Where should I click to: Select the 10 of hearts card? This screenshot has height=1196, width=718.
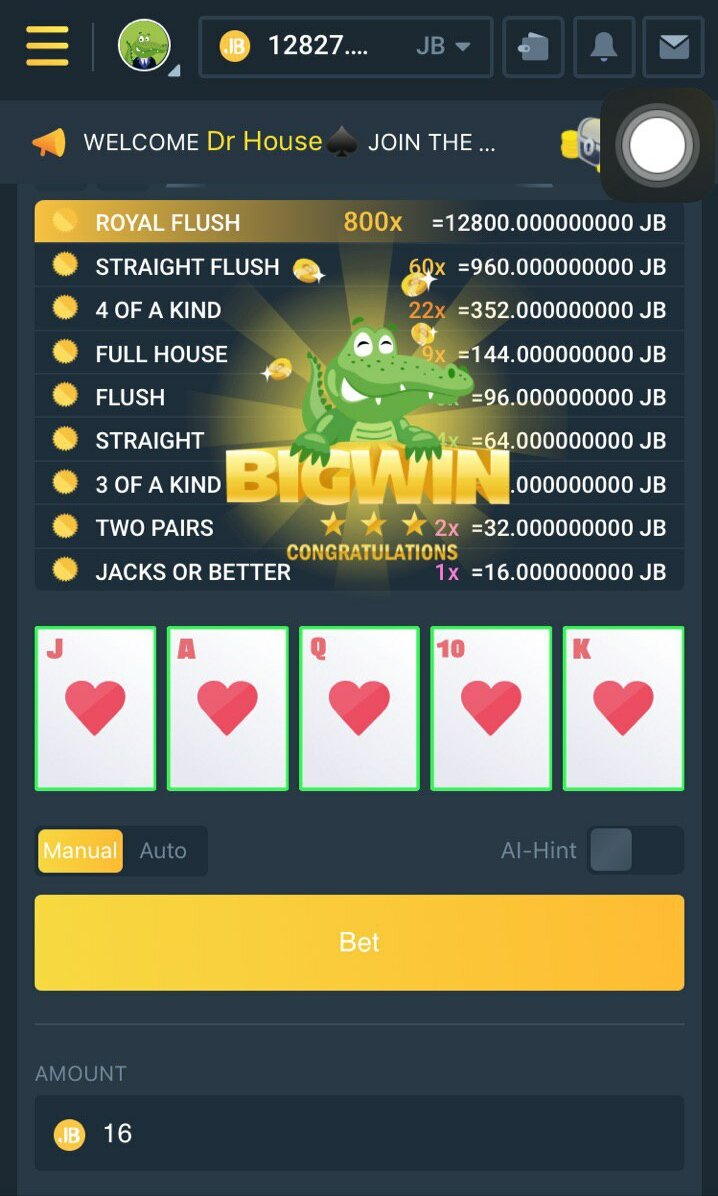tap(491, 708)
